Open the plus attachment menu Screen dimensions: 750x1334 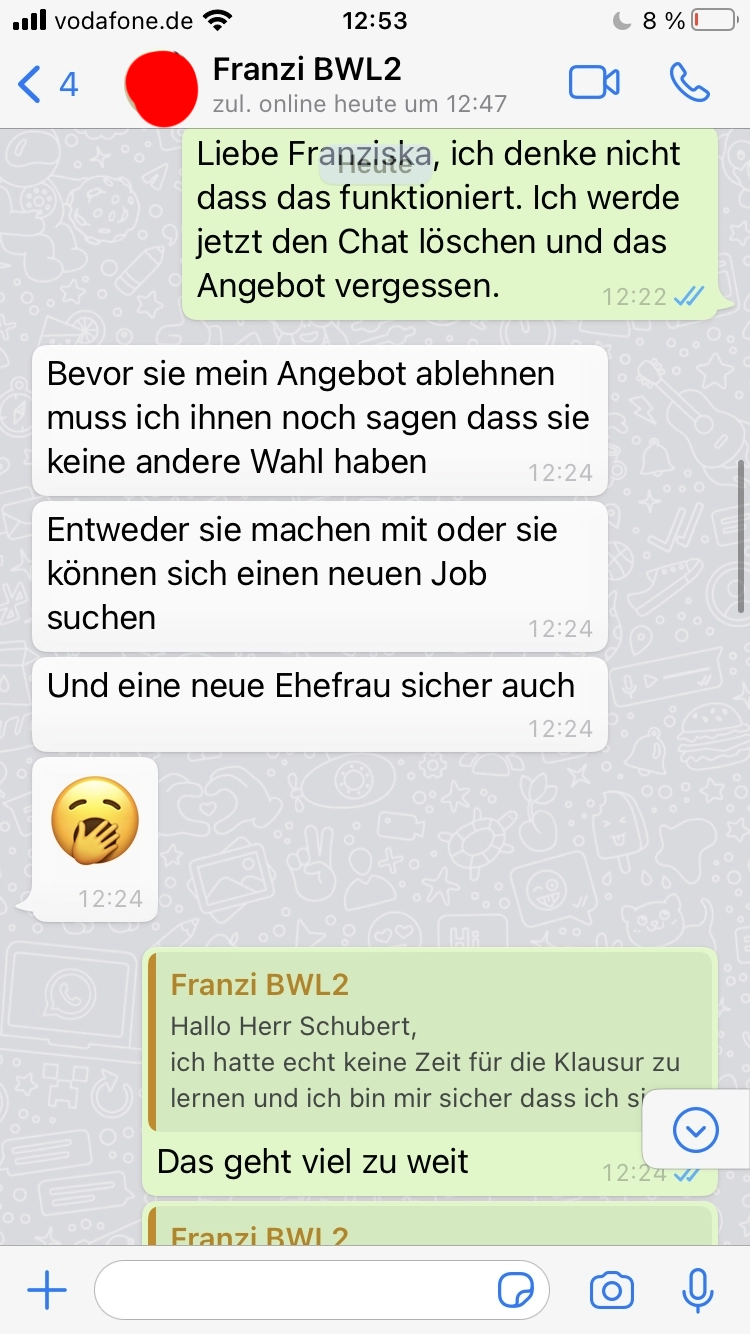tap(46, 1291)
